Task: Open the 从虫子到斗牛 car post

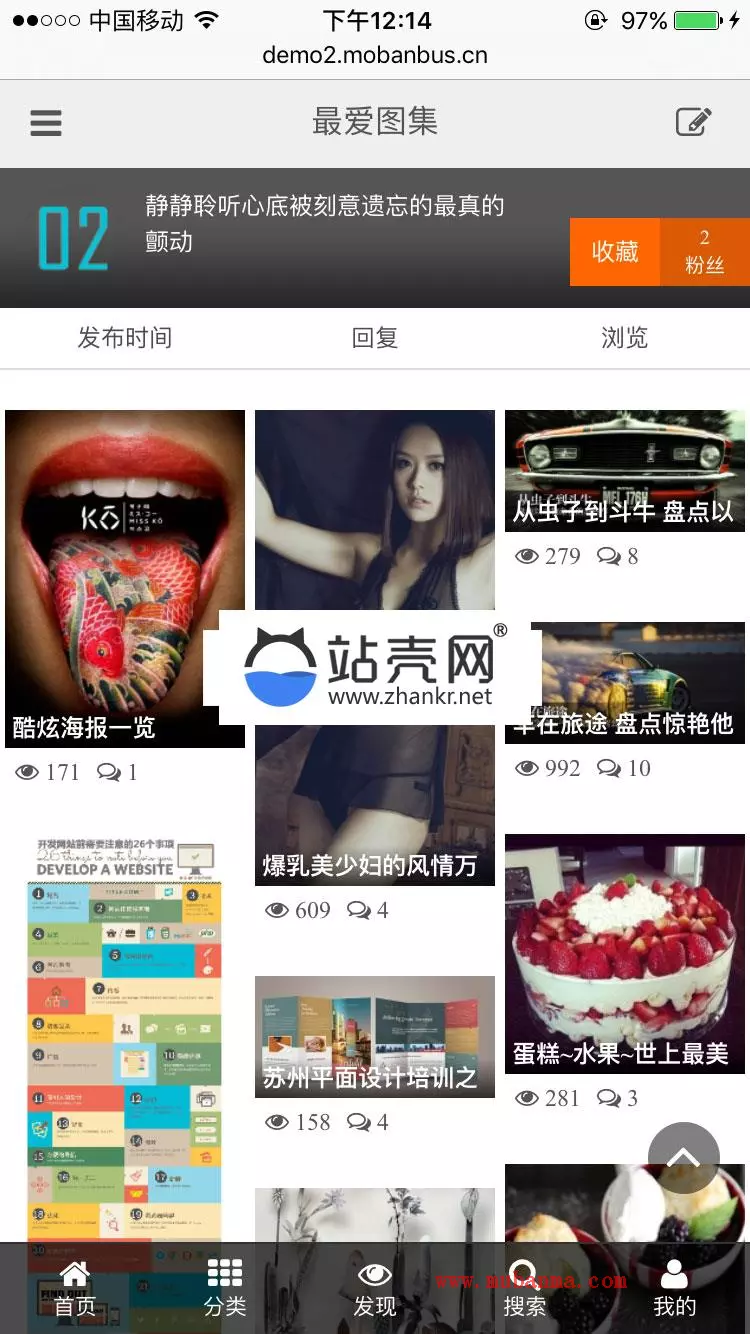Action: 624,470
